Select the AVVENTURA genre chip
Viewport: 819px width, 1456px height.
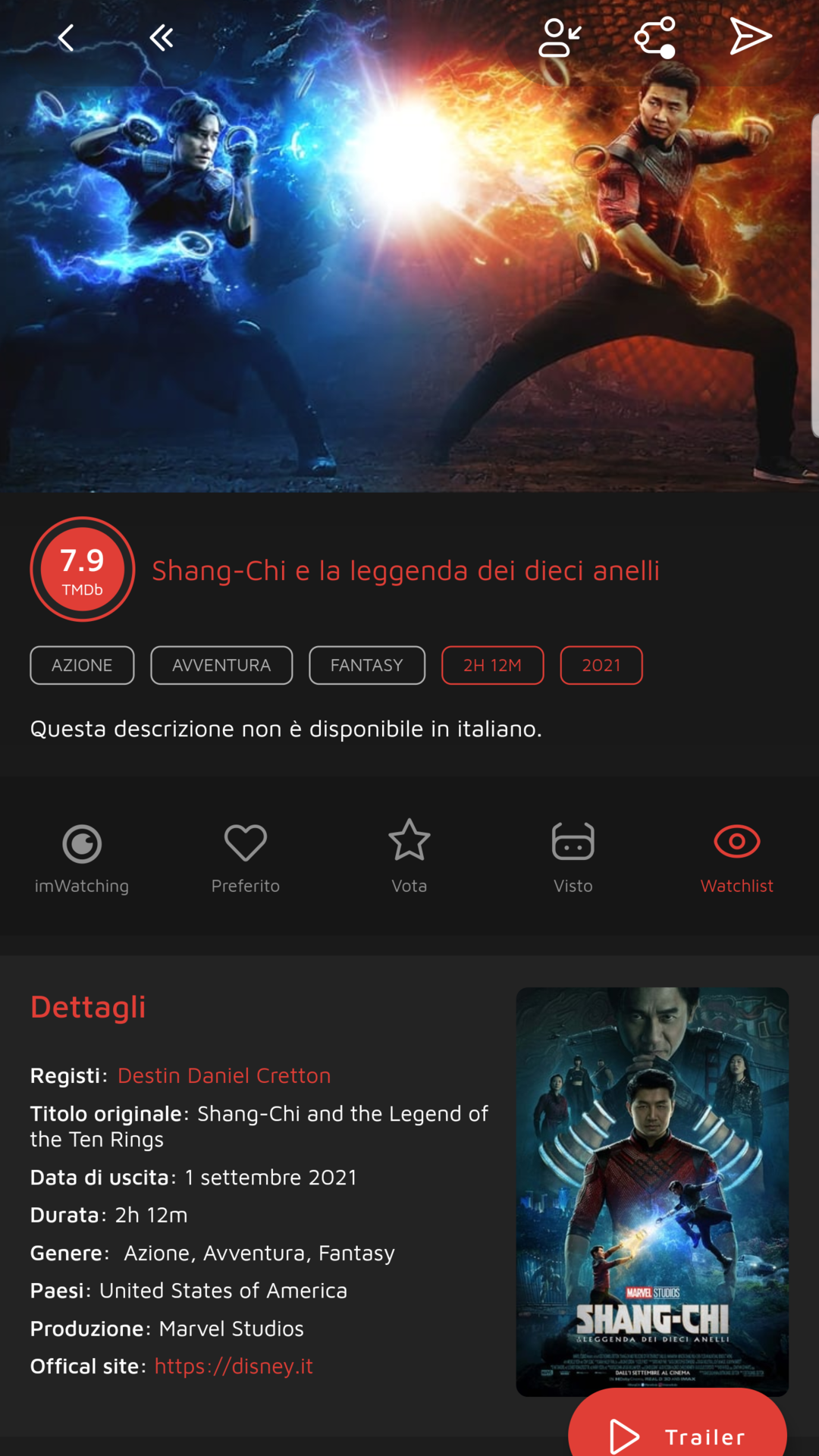[221, 665]
